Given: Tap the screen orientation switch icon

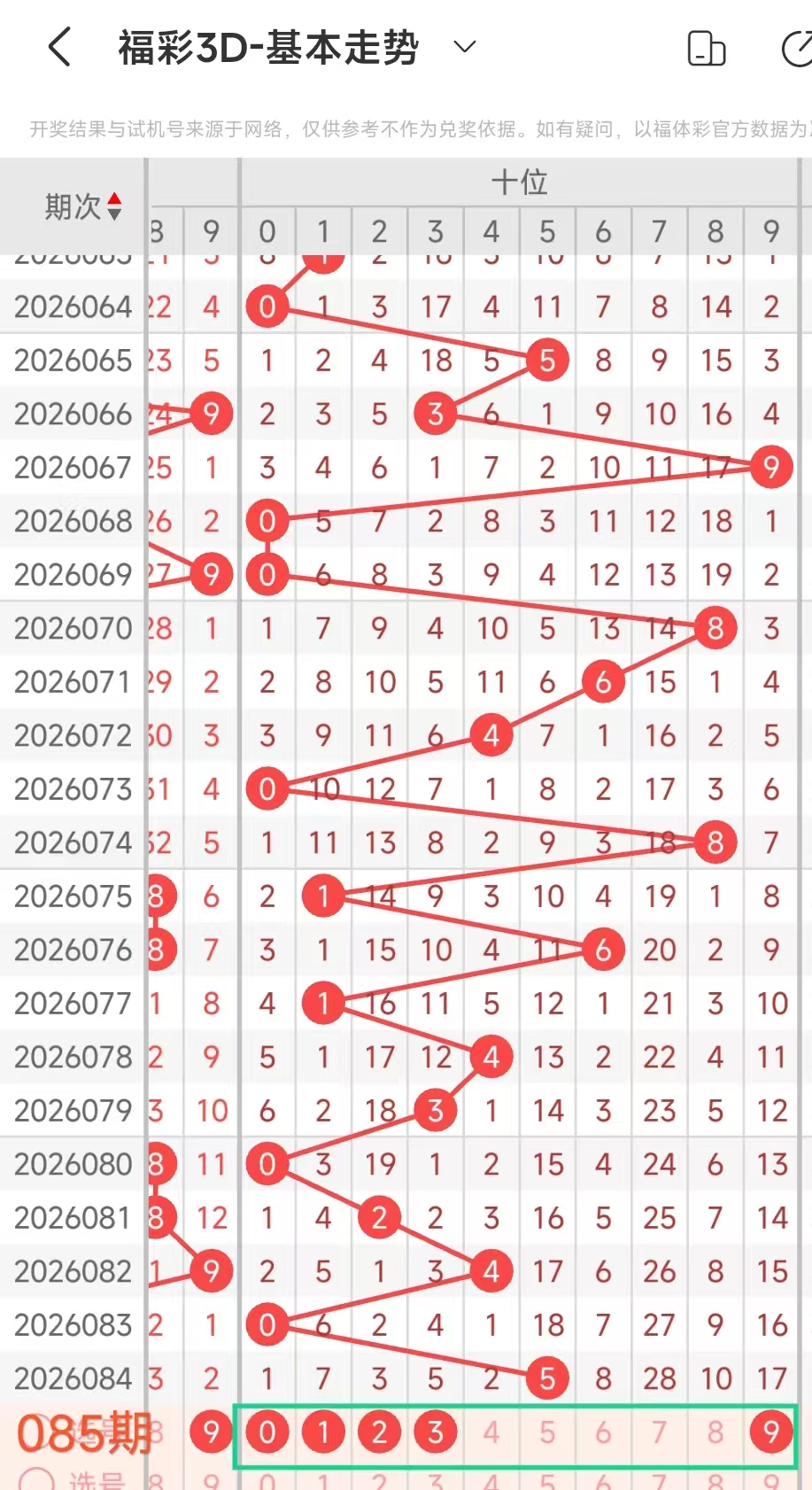Looking at the screenshot, I should (x=706, y=49).
